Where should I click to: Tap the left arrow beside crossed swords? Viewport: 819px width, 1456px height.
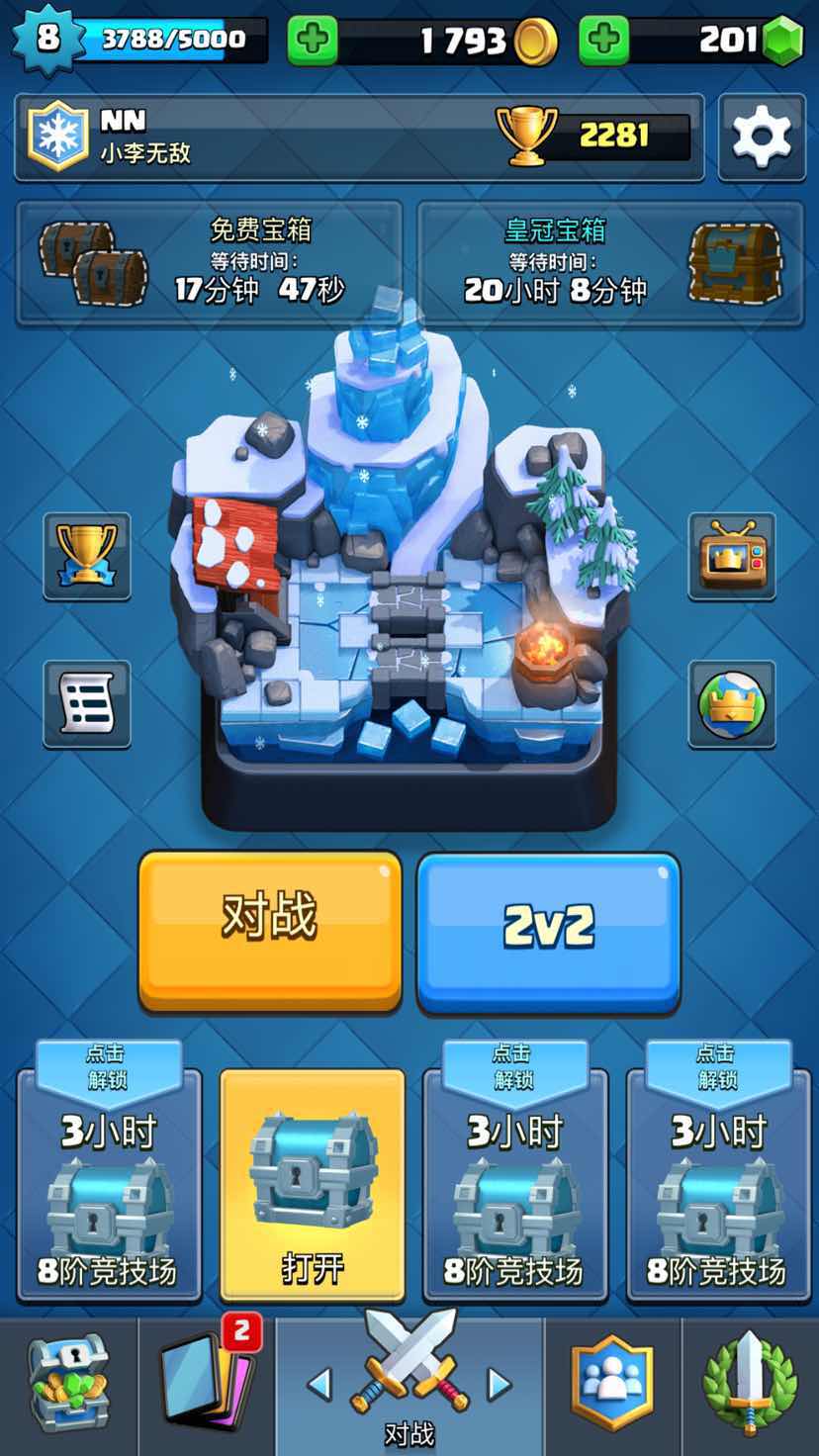319,1384
